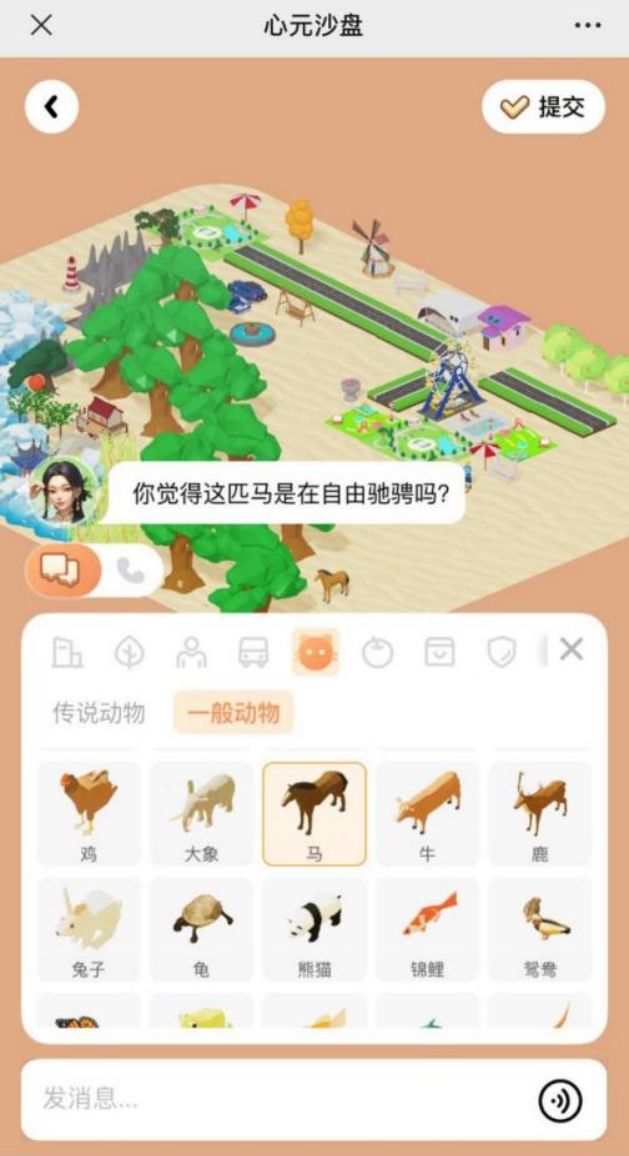Tap the 发消息 message field
Image resolution: width=629 pixels, height=1156 pixels.
[x=270, y=1100]
